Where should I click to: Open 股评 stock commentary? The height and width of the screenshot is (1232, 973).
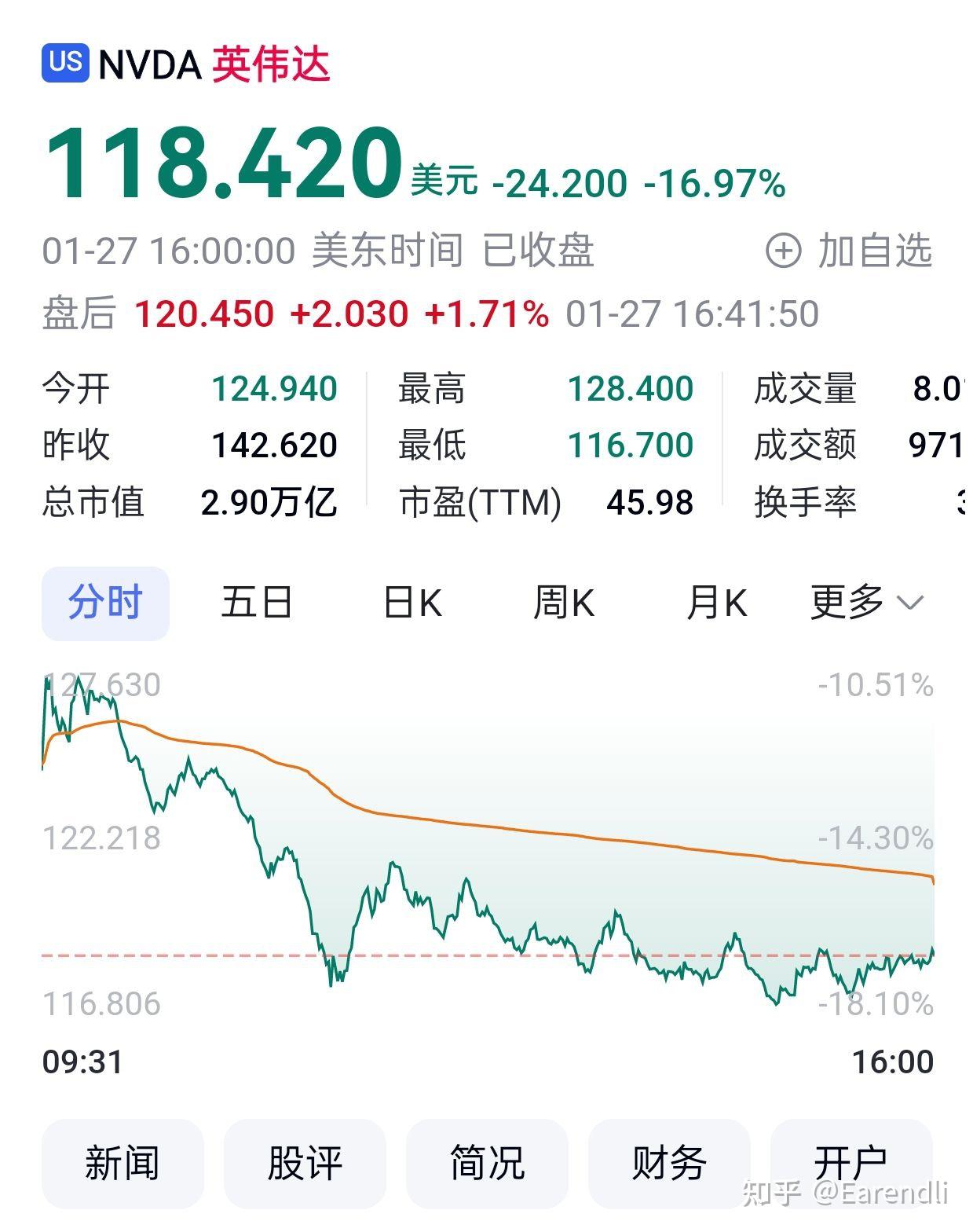pos(305,1163)
